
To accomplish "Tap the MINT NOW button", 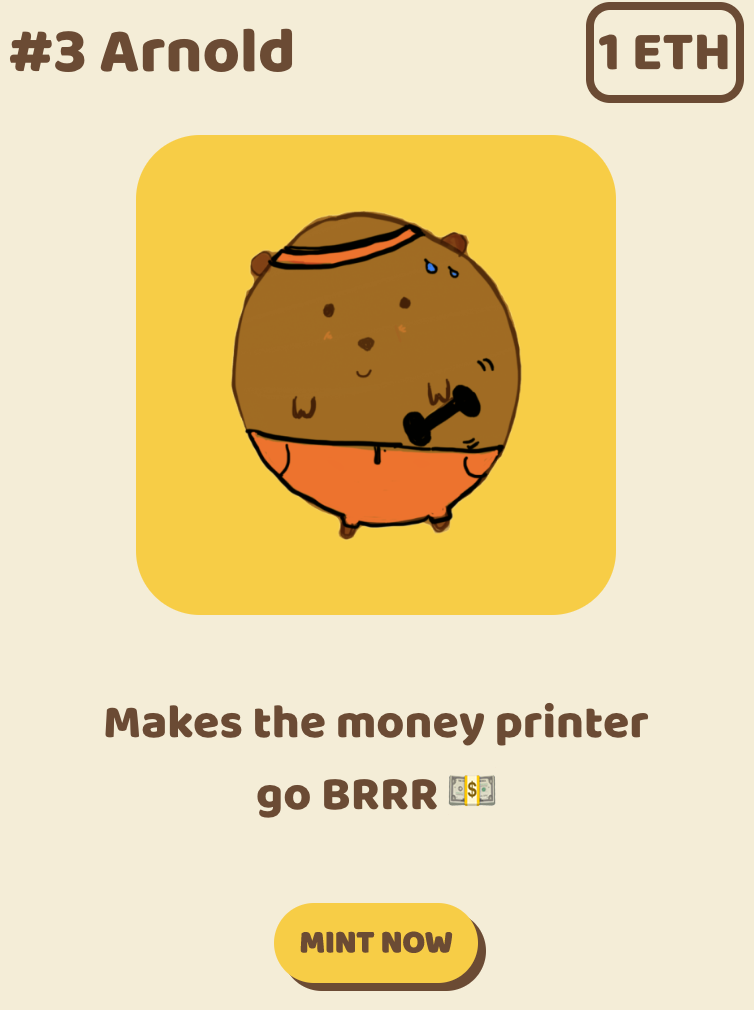I will click(x=376, y=942).
